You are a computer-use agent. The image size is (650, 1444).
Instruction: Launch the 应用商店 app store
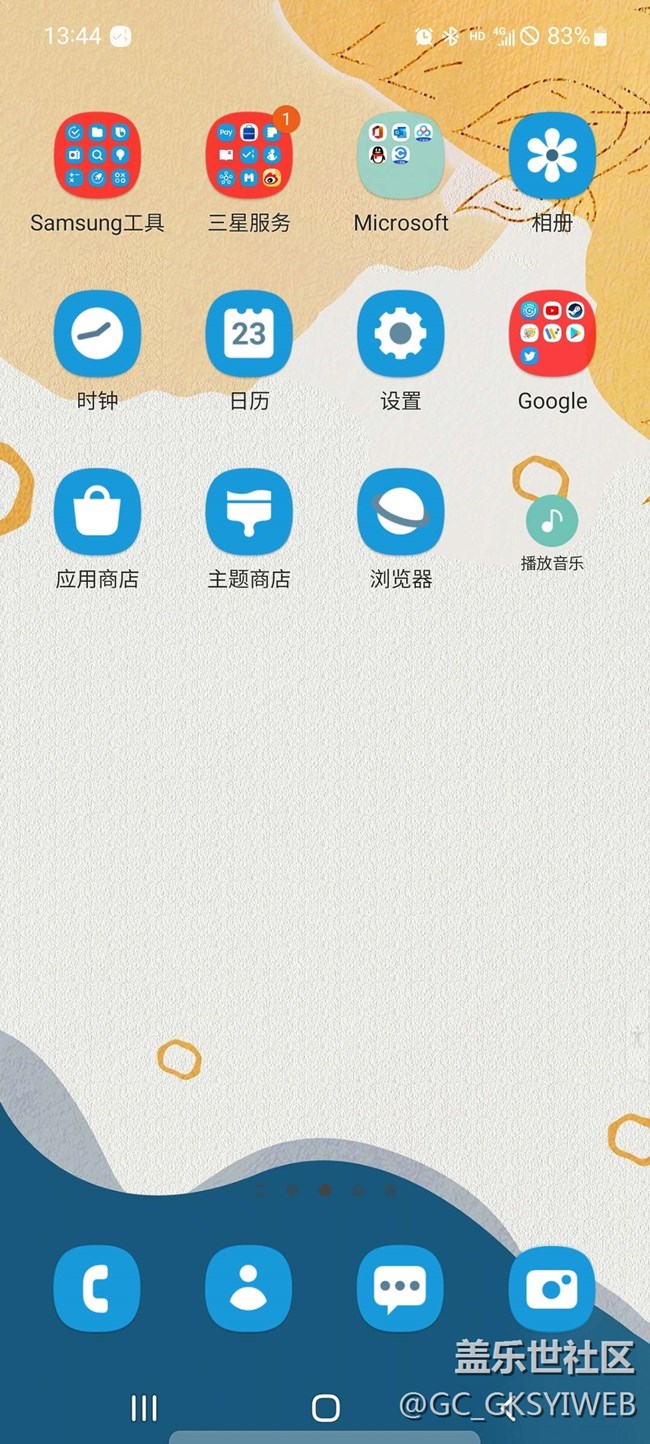point(97,512)
